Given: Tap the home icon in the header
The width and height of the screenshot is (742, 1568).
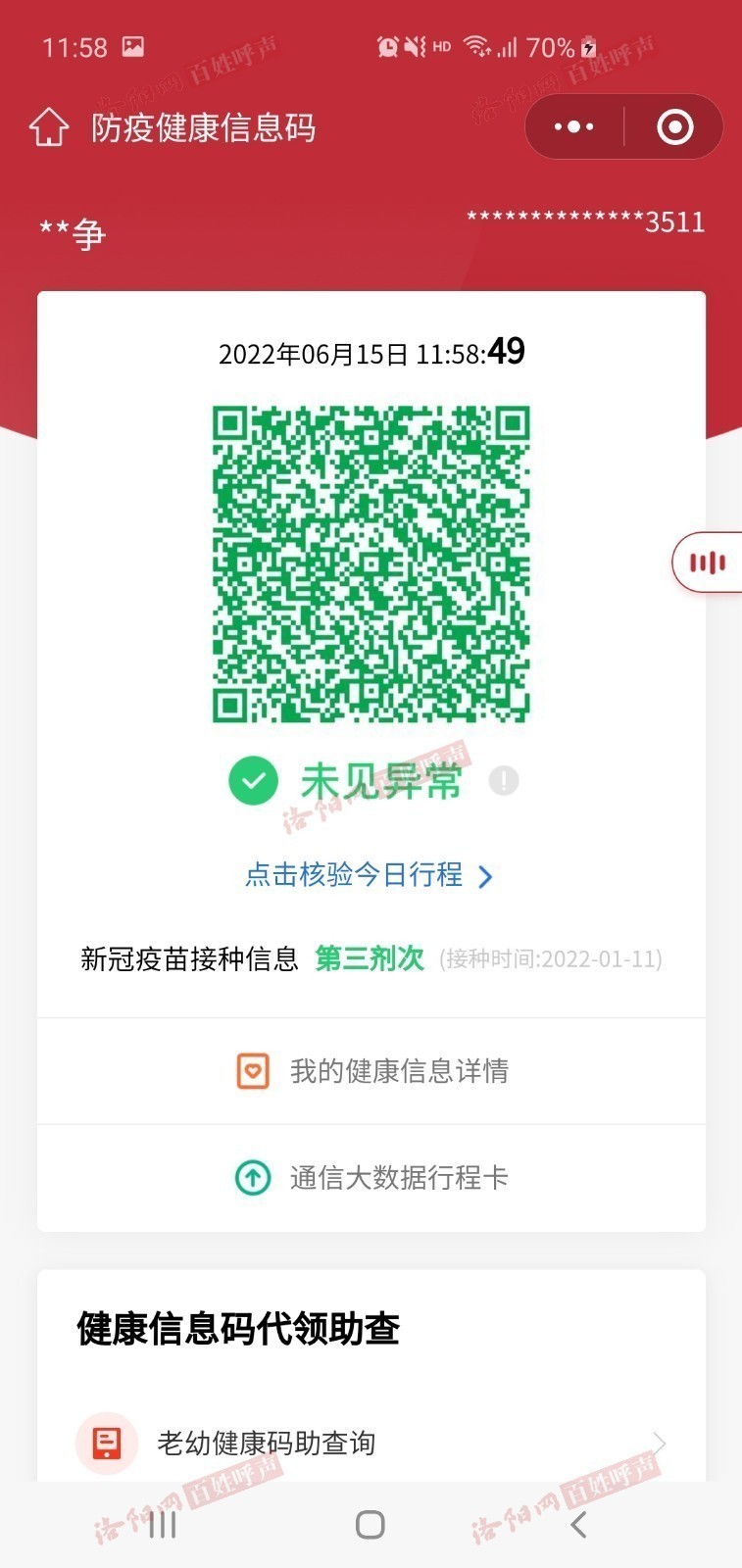Looking at the screenshot, I should coord(49,127).
